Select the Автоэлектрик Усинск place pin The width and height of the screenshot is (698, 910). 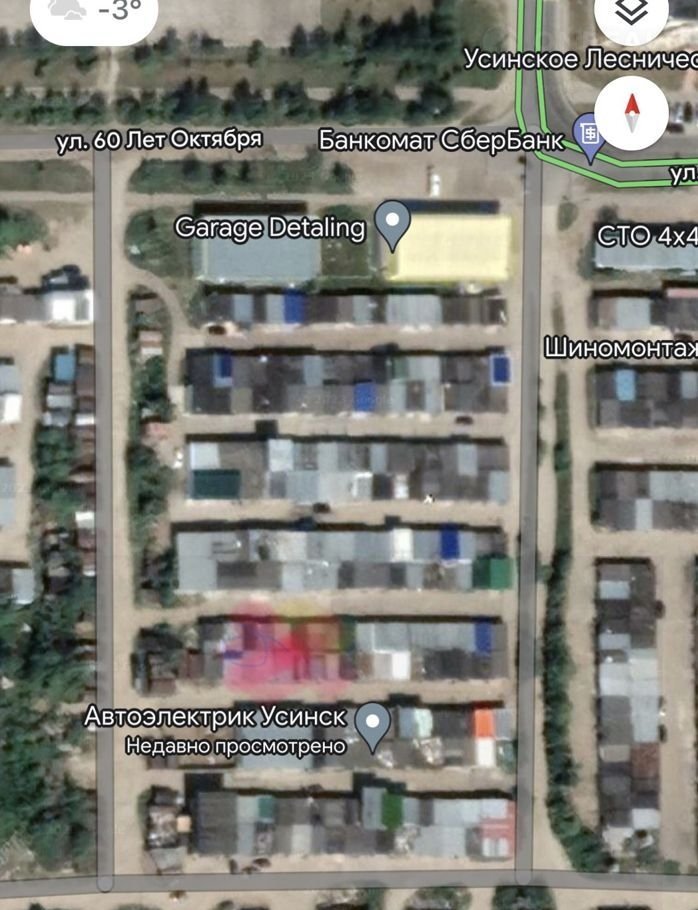pos(373,724)
